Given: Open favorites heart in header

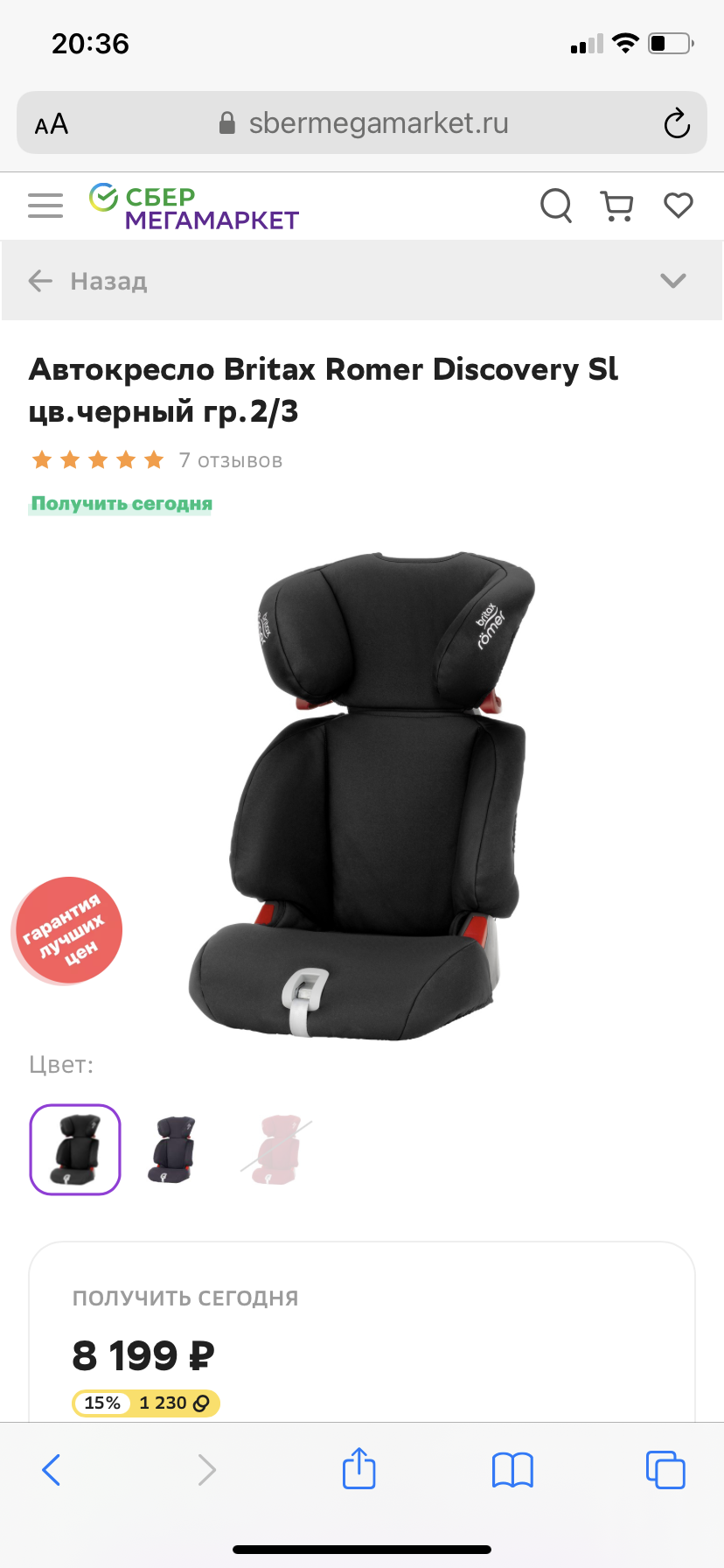Looking at the screenshot, I should click(x=679, y=206).
